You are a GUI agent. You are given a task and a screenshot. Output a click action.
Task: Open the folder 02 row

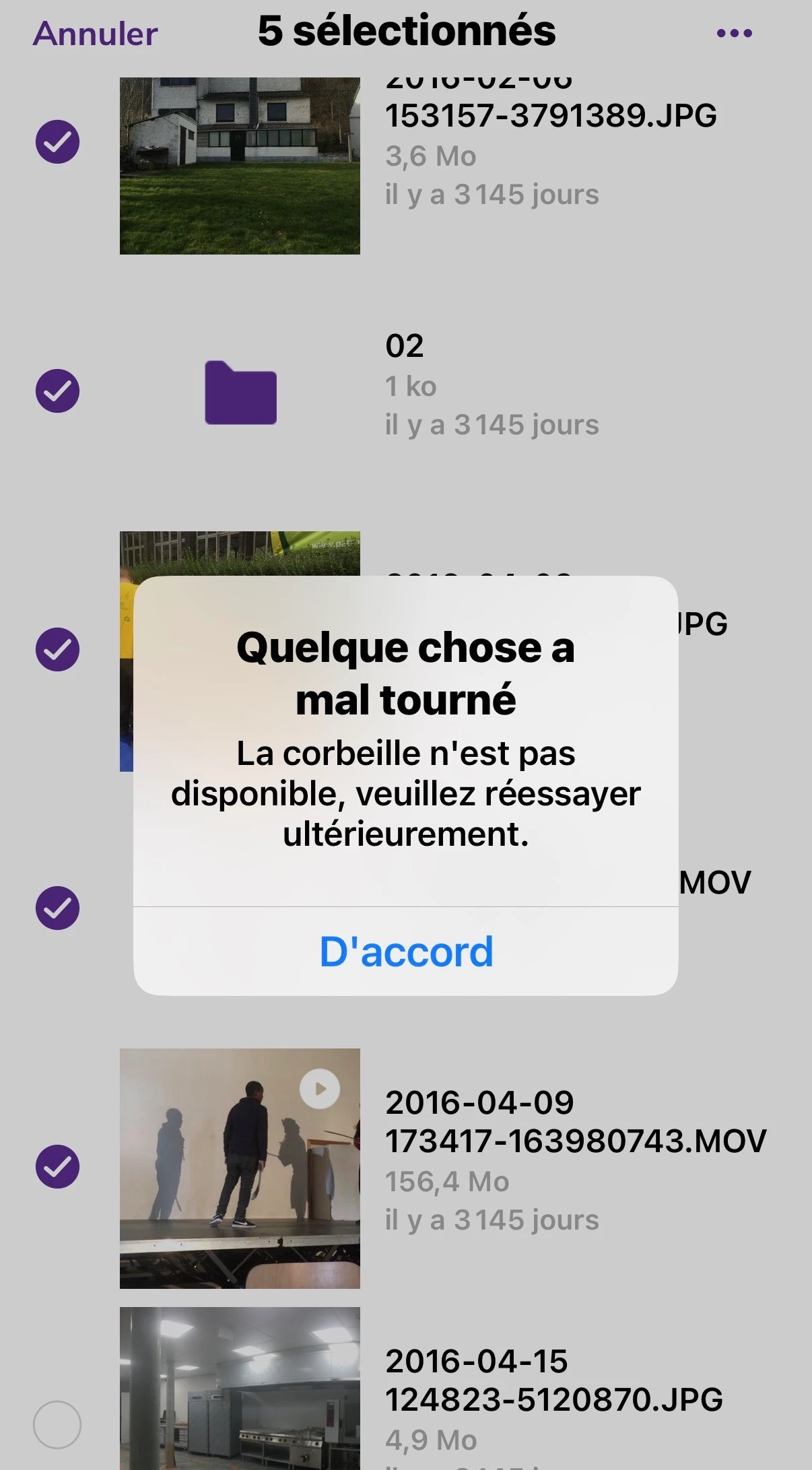[492, 385]
